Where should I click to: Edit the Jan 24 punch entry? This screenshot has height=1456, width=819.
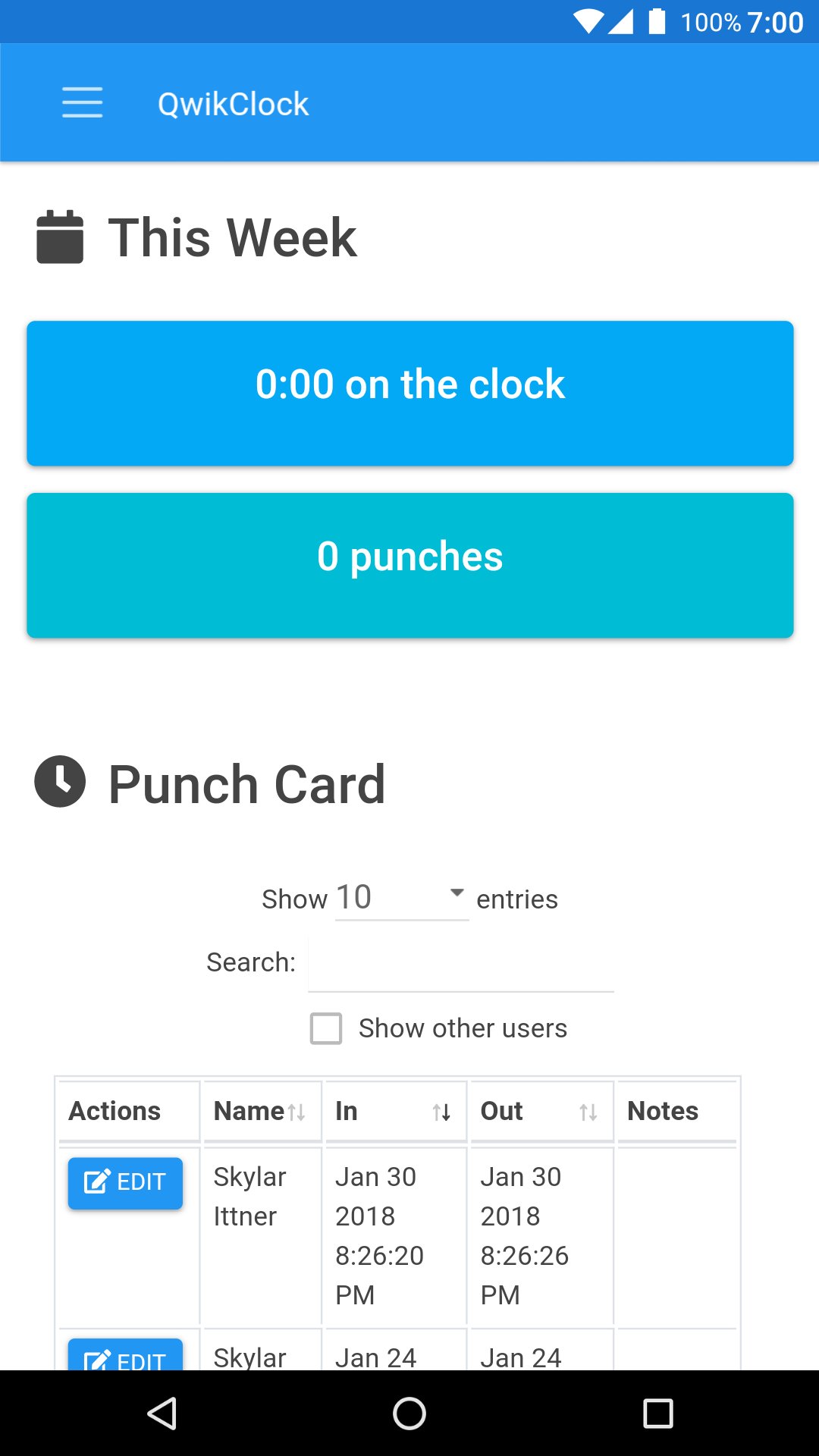tap(125, 1355)
